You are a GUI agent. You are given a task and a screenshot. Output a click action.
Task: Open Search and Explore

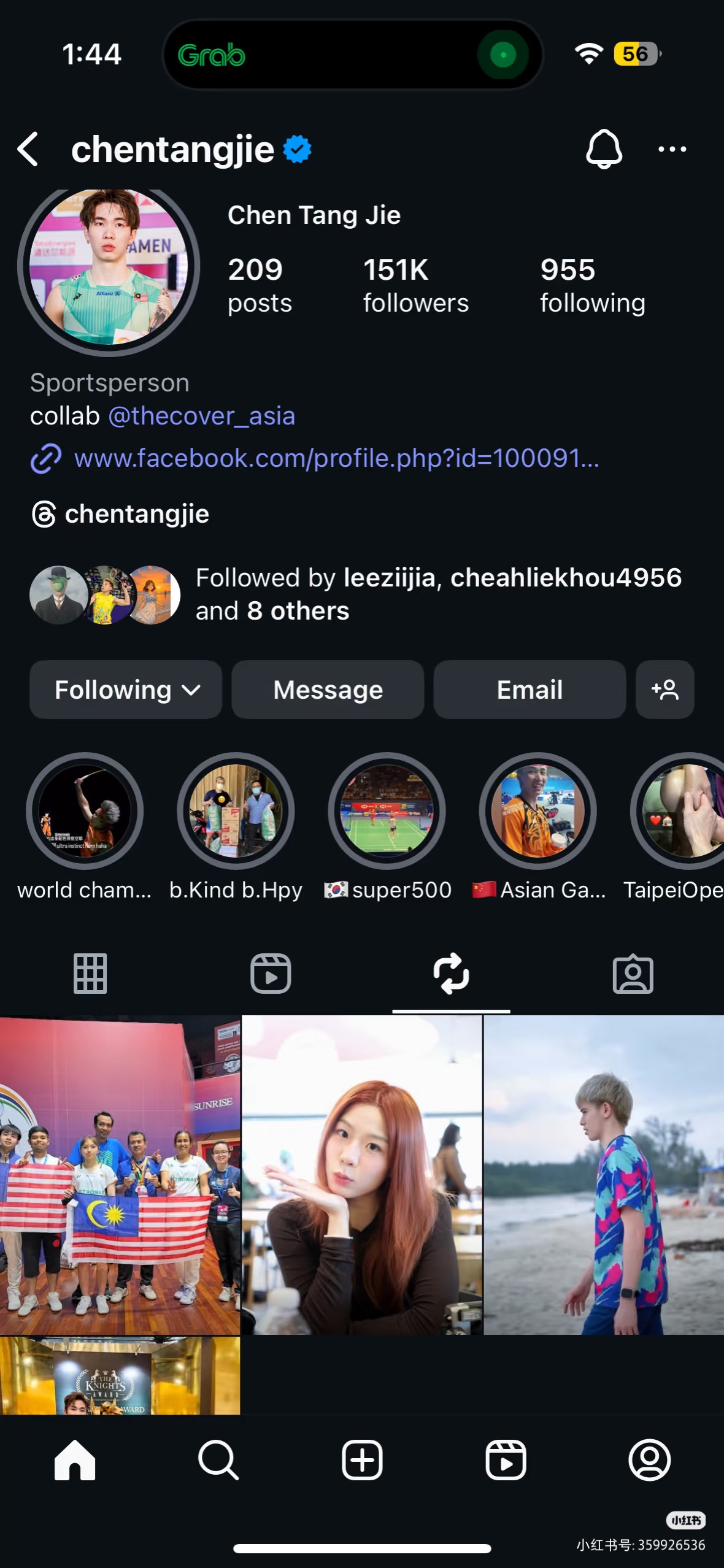click(x=218, y=1460)
